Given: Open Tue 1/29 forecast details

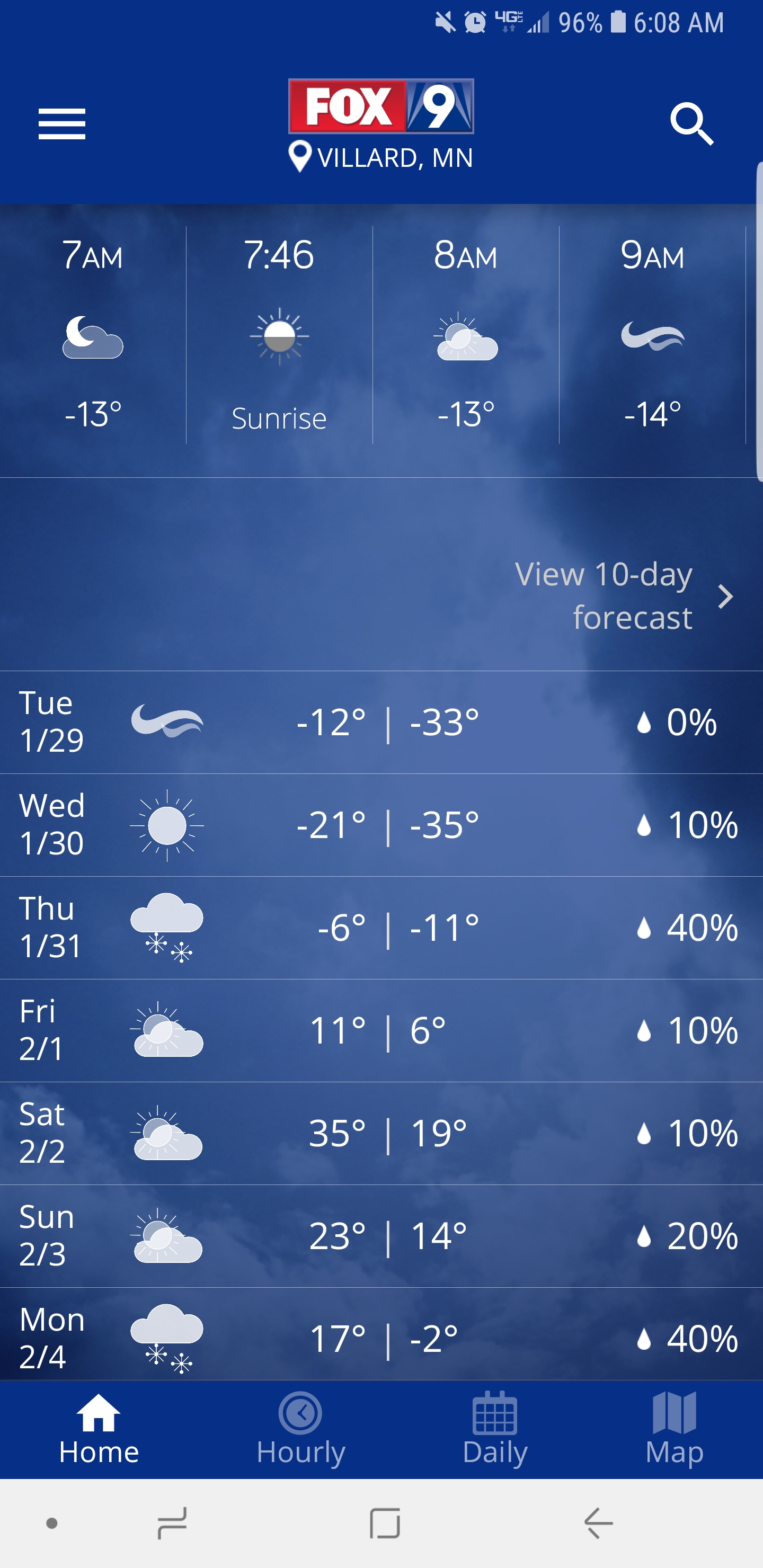Looking at the screenshot, I should tap(381, 723).
